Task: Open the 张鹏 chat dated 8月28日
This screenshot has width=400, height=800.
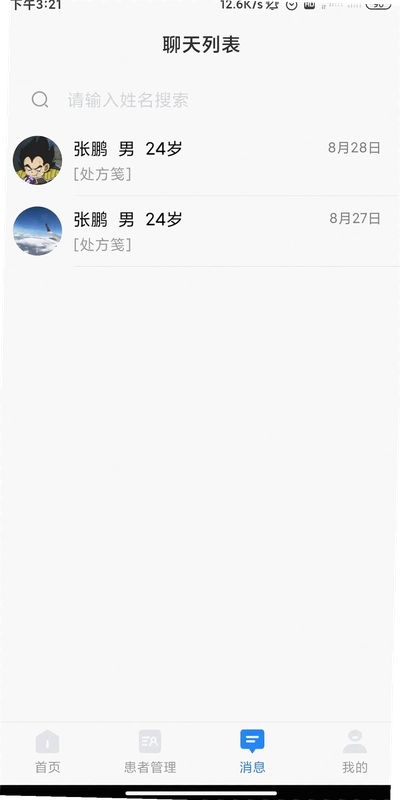Action: [200, 160]
